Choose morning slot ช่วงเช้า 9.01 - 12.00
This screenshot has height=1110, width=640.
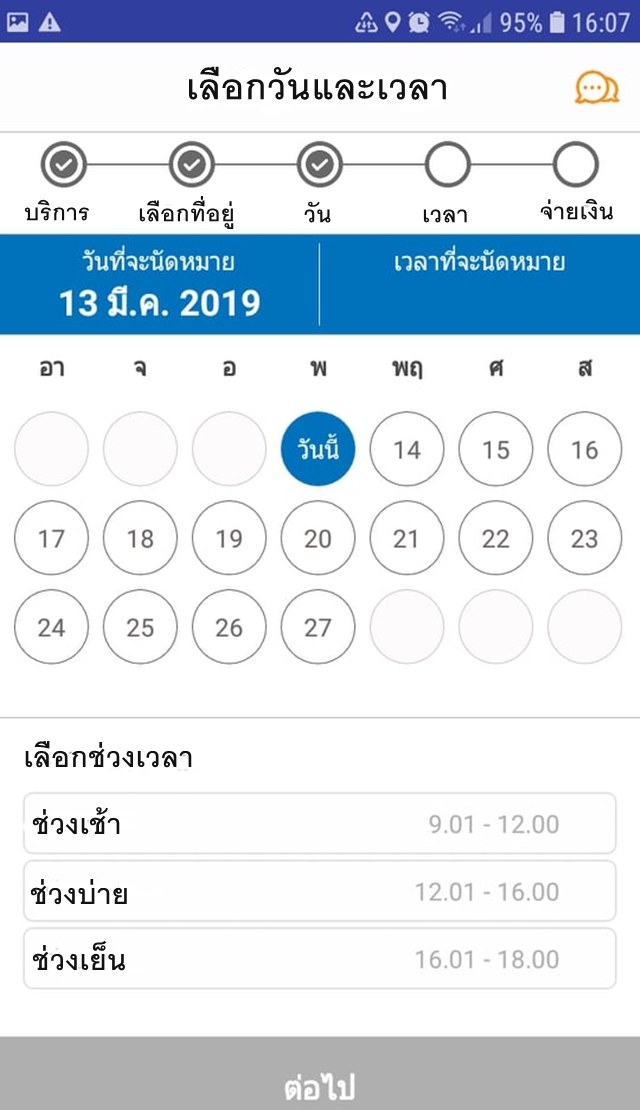pos(320,823)
